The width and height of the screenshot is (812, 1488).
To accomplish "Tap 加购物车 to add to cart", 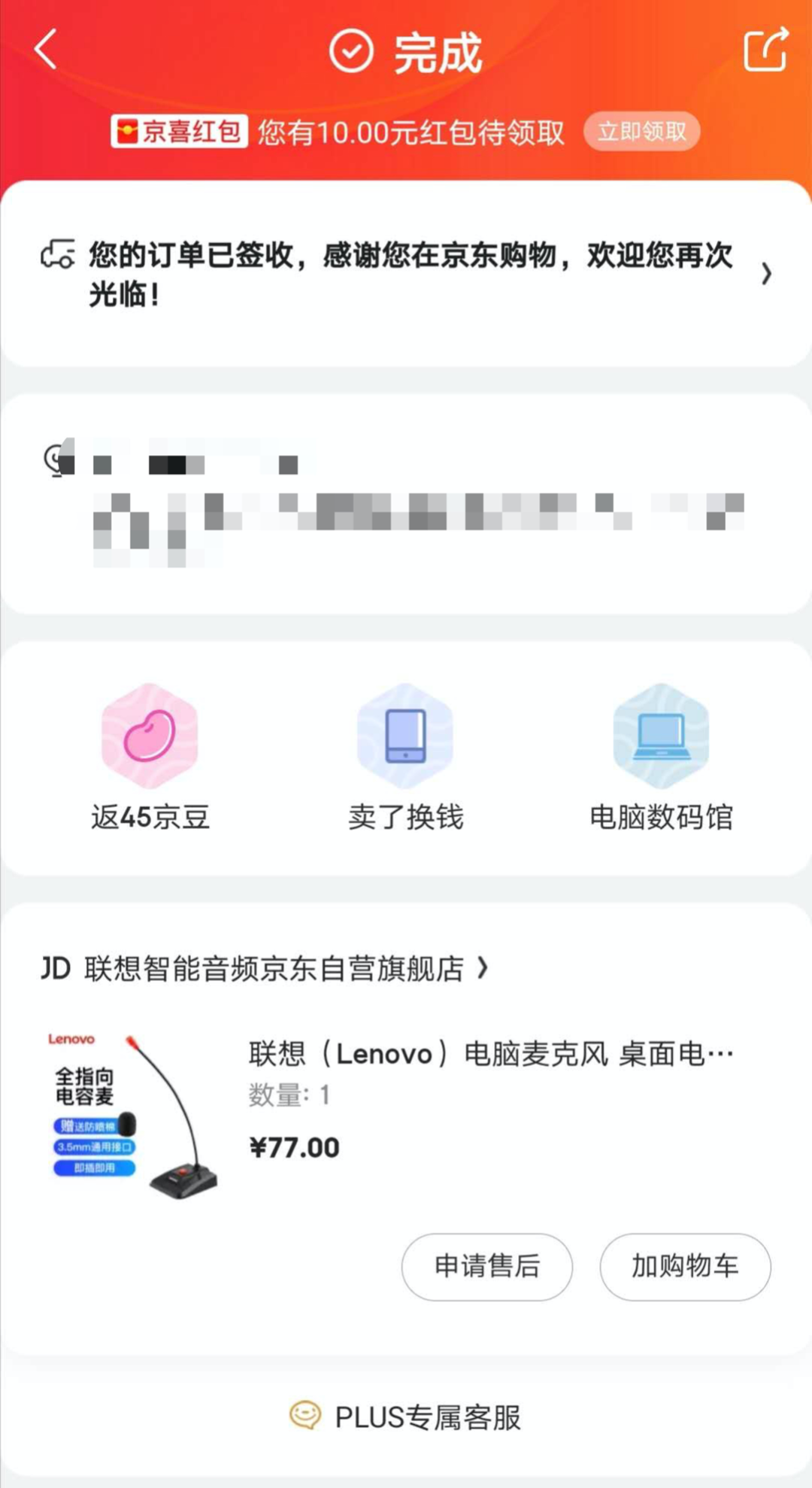I will [685, 1266].
